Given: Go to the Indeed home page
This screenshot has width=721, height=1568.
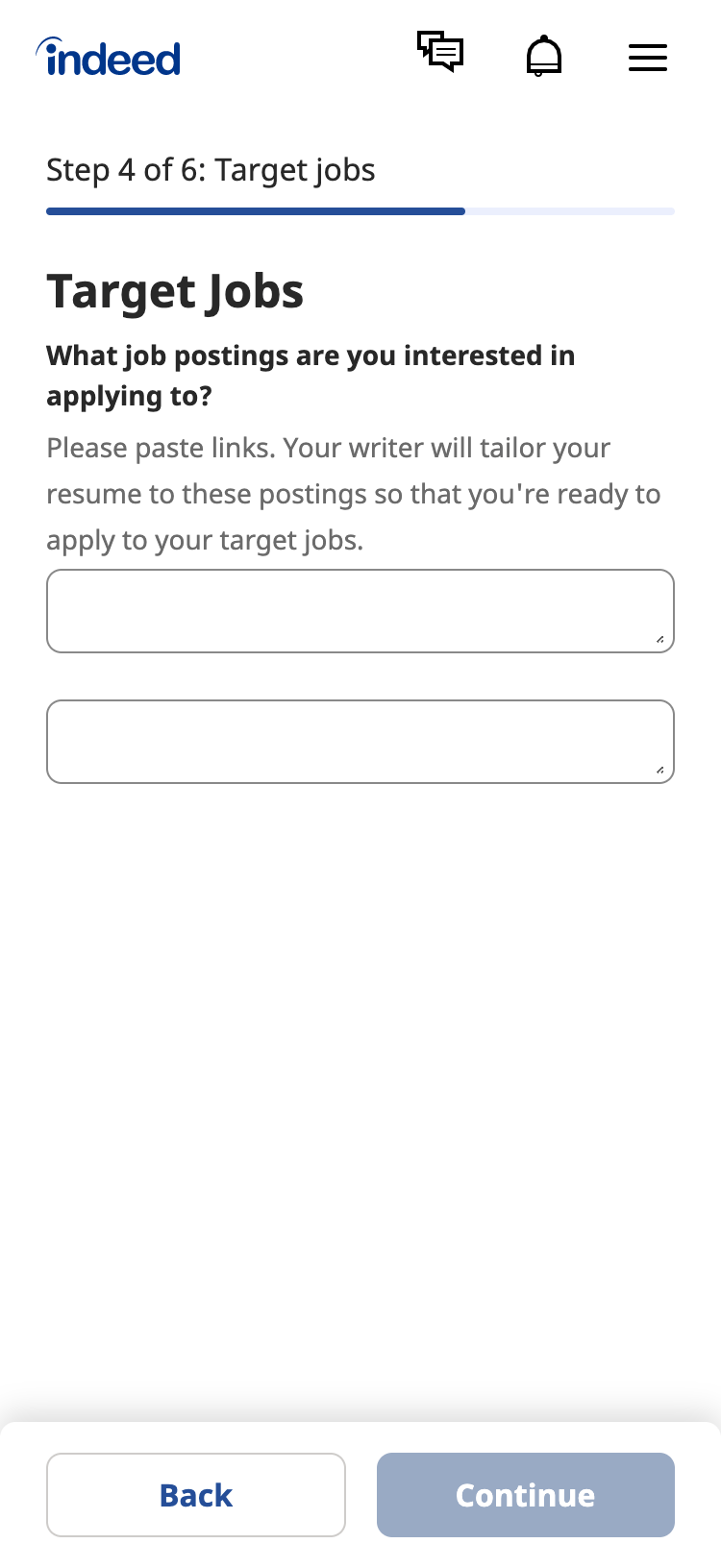Looking at the screenshot, I should point(109,58).
